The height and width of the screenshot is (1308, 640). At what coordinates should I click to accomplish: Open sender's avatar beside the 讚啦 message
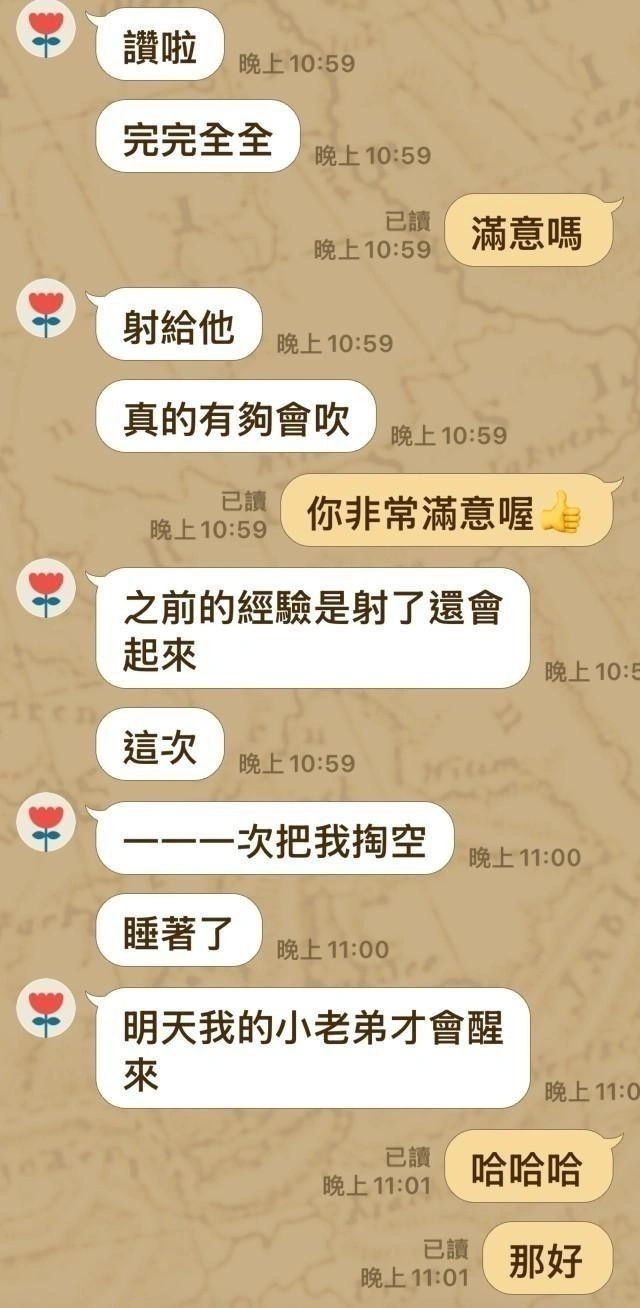(x=45, y=28)
